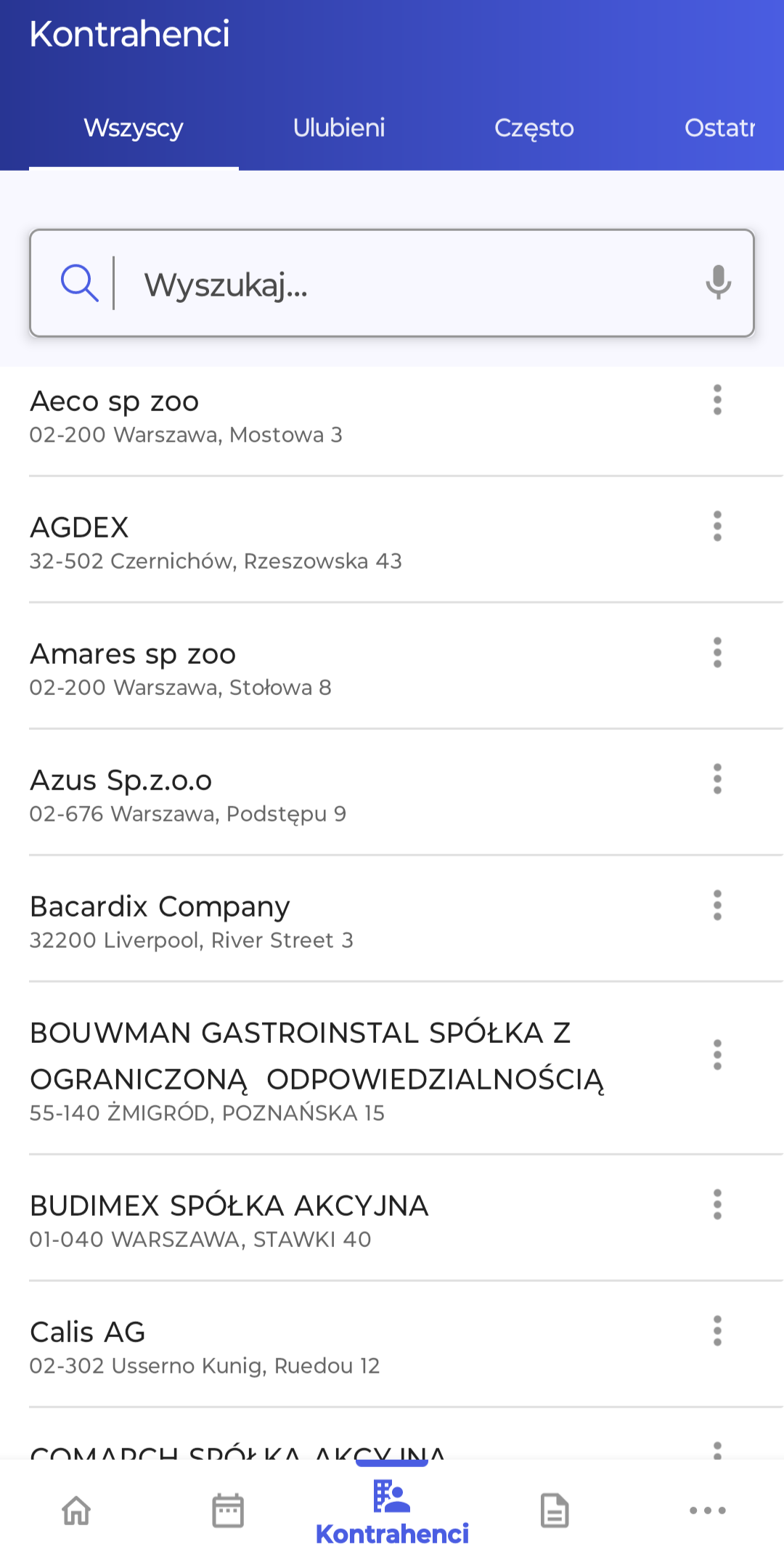Start voice search with the microphone icon
The image size is (784, 1568).
[x=718, y=283]
